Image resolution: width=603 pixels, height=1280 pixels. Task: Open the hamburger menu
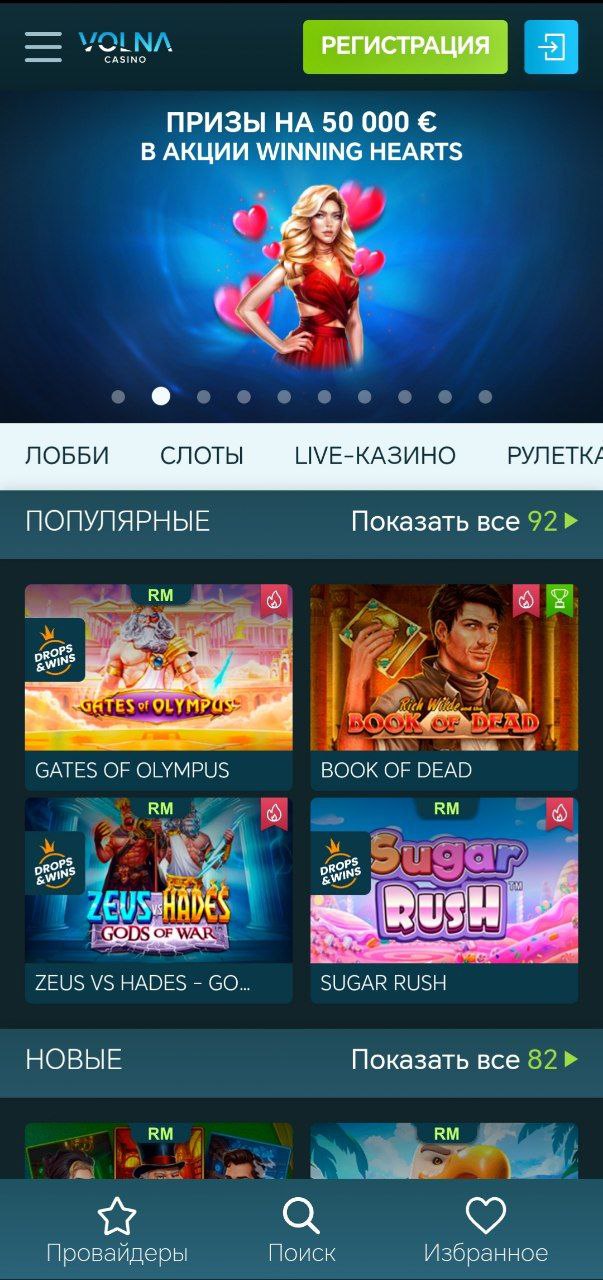pos(43,47)
